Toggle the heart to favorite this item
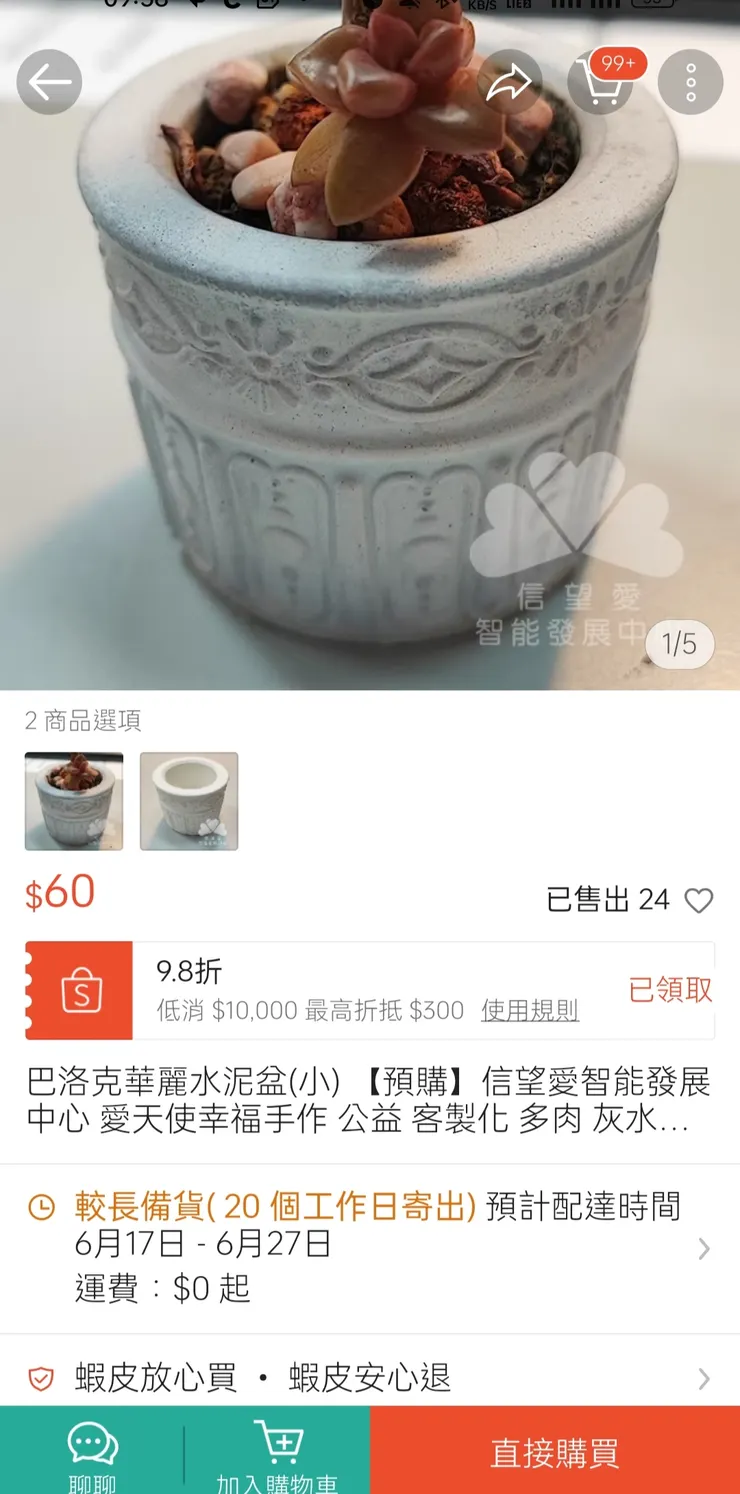The width and height of the screenshot is (740, 1494). coord(700,900)
